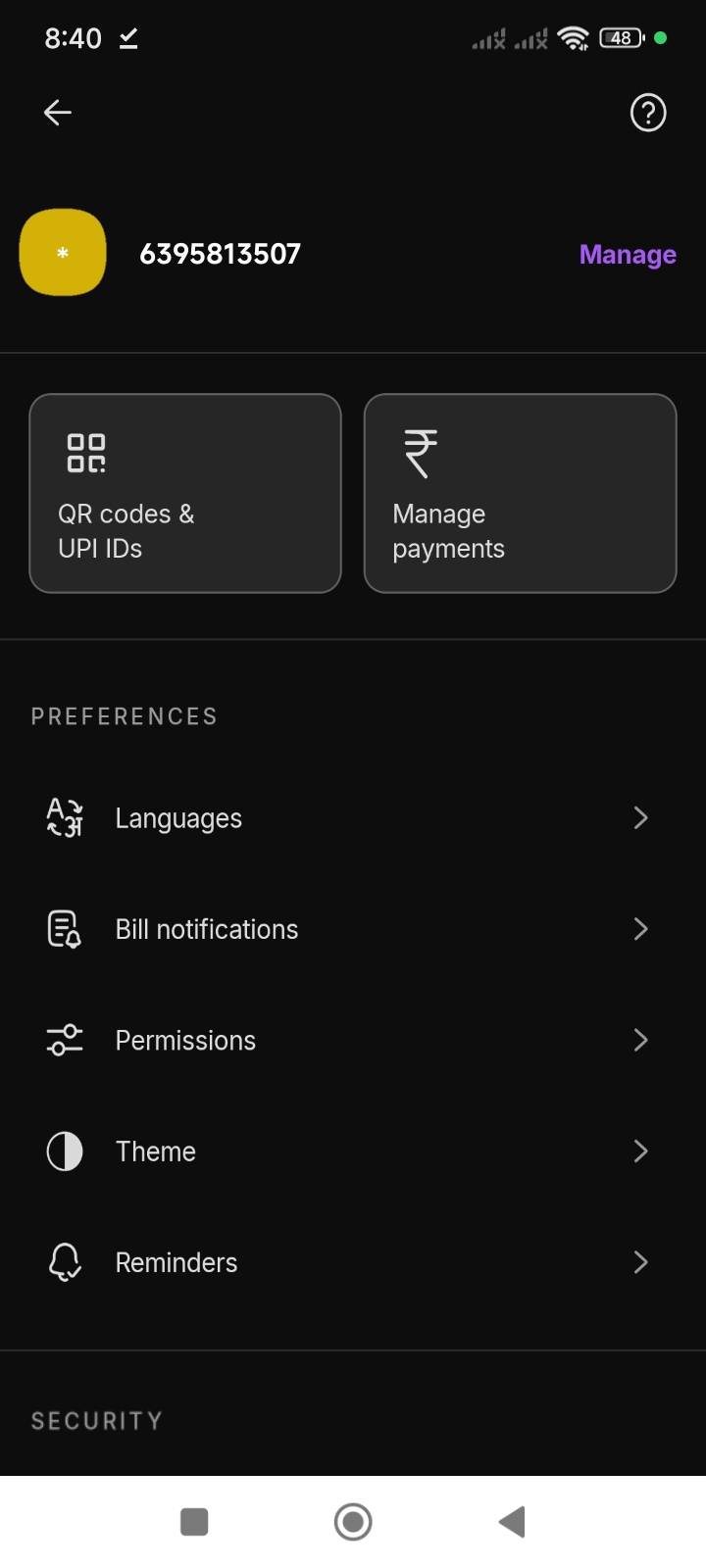Click the Permissions sliders icon
706x1568 pixels.
tap(64, 1040)
